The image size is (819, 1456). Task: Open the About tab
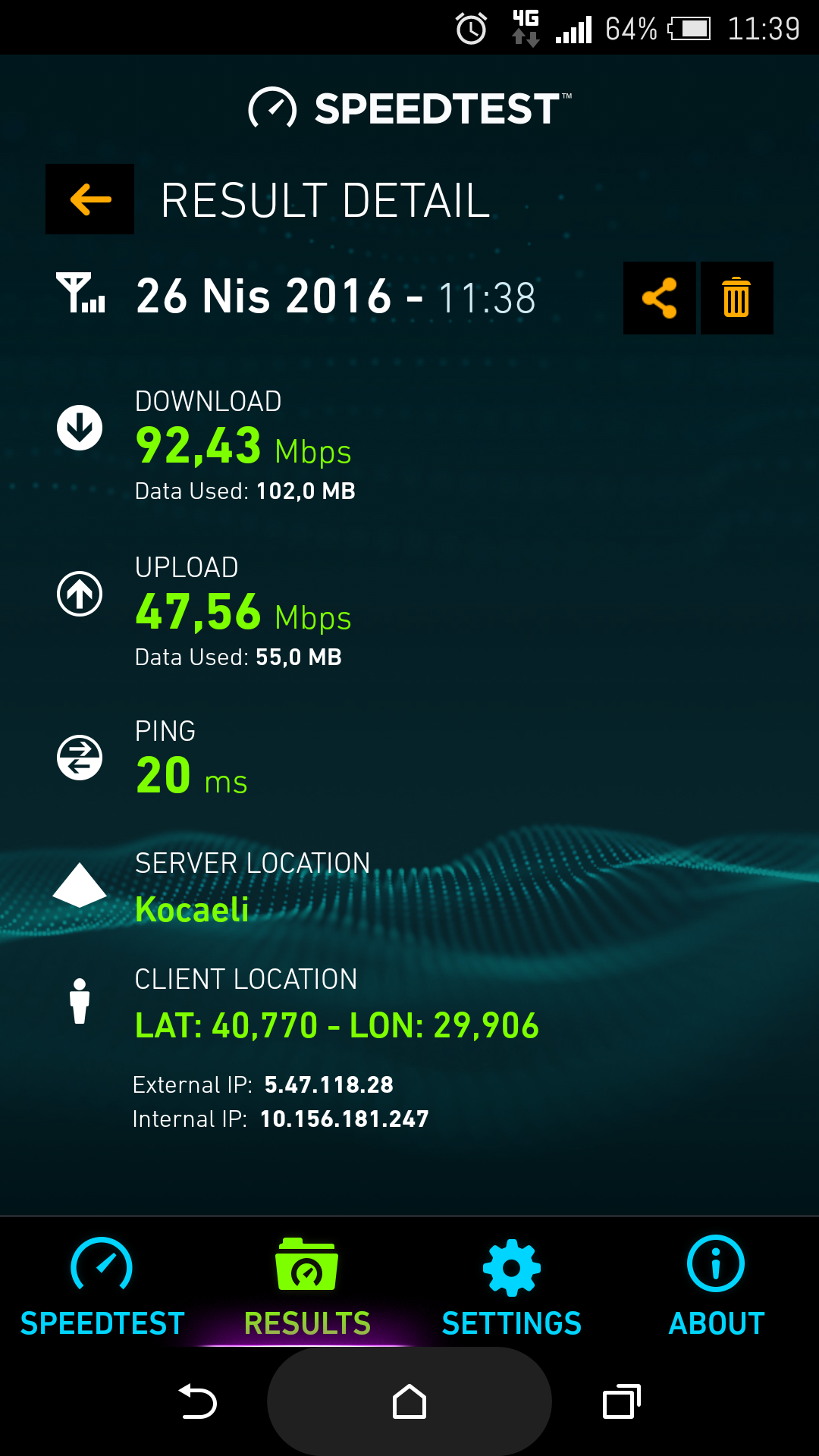(717, 1286)
